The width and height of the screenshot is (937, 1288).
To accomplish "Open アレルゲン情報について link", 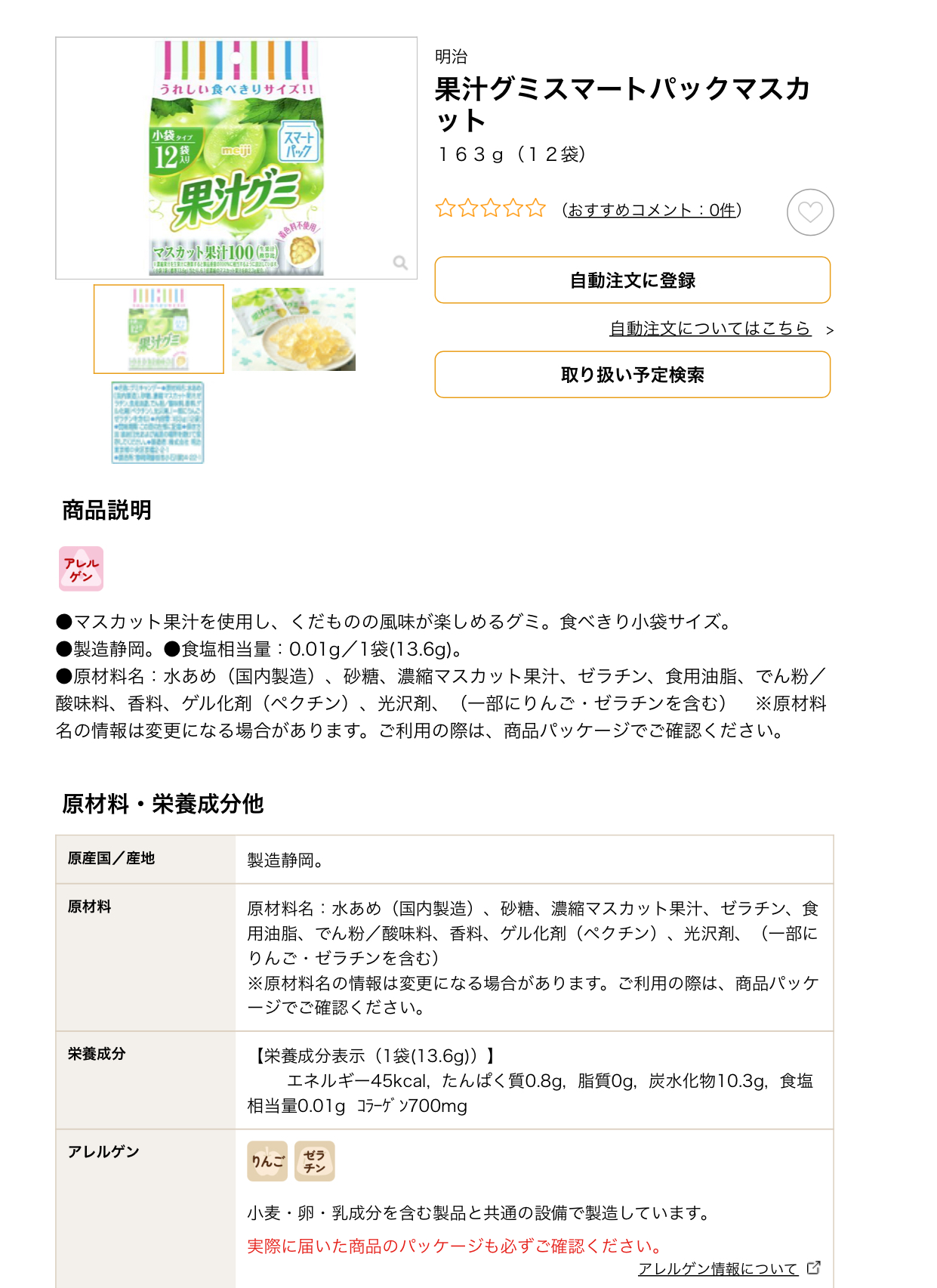I will tap(718, 1268).
